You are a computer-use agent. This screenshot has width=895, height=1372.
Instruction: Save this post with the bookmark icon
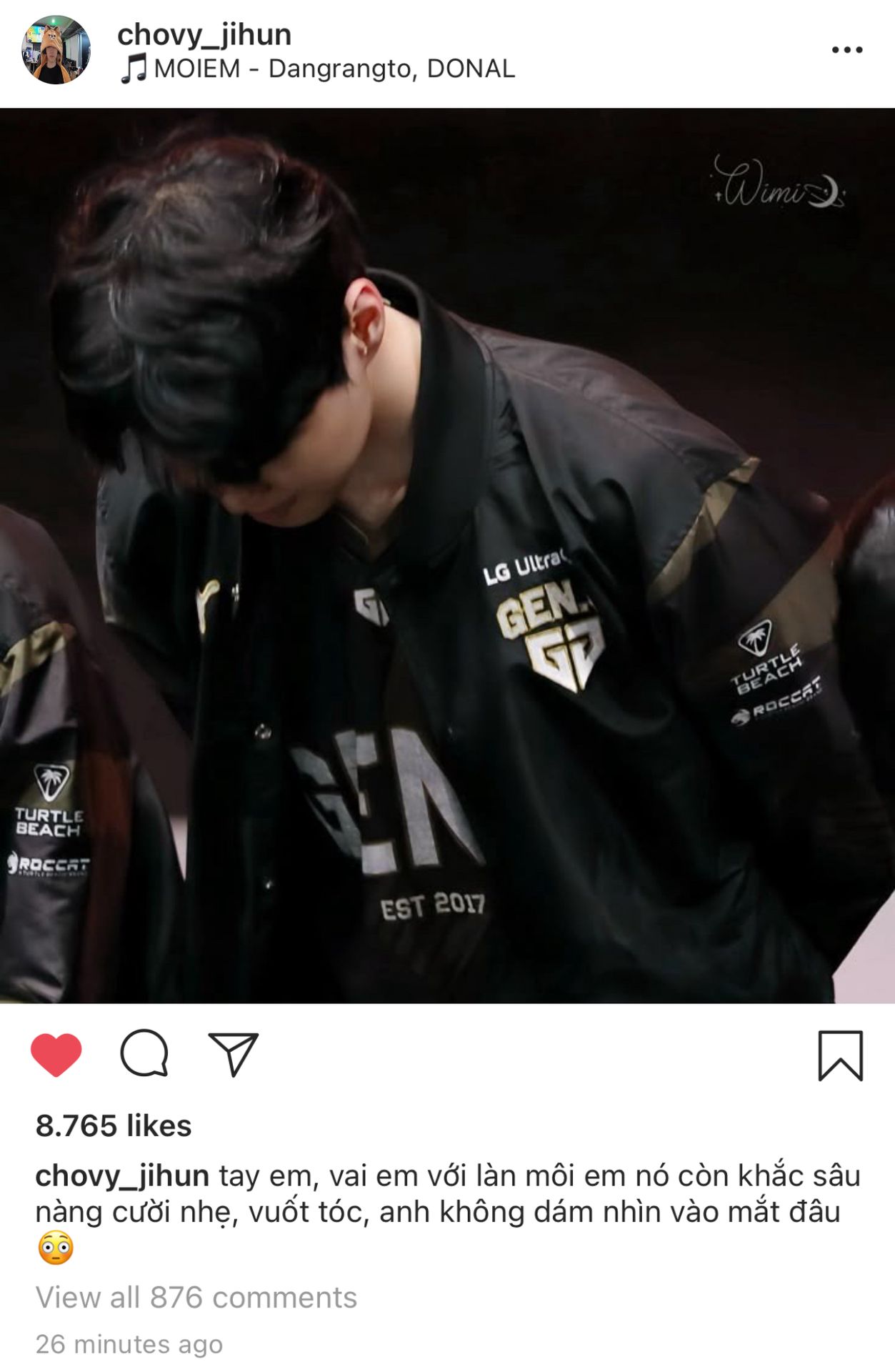(840, 1055)
